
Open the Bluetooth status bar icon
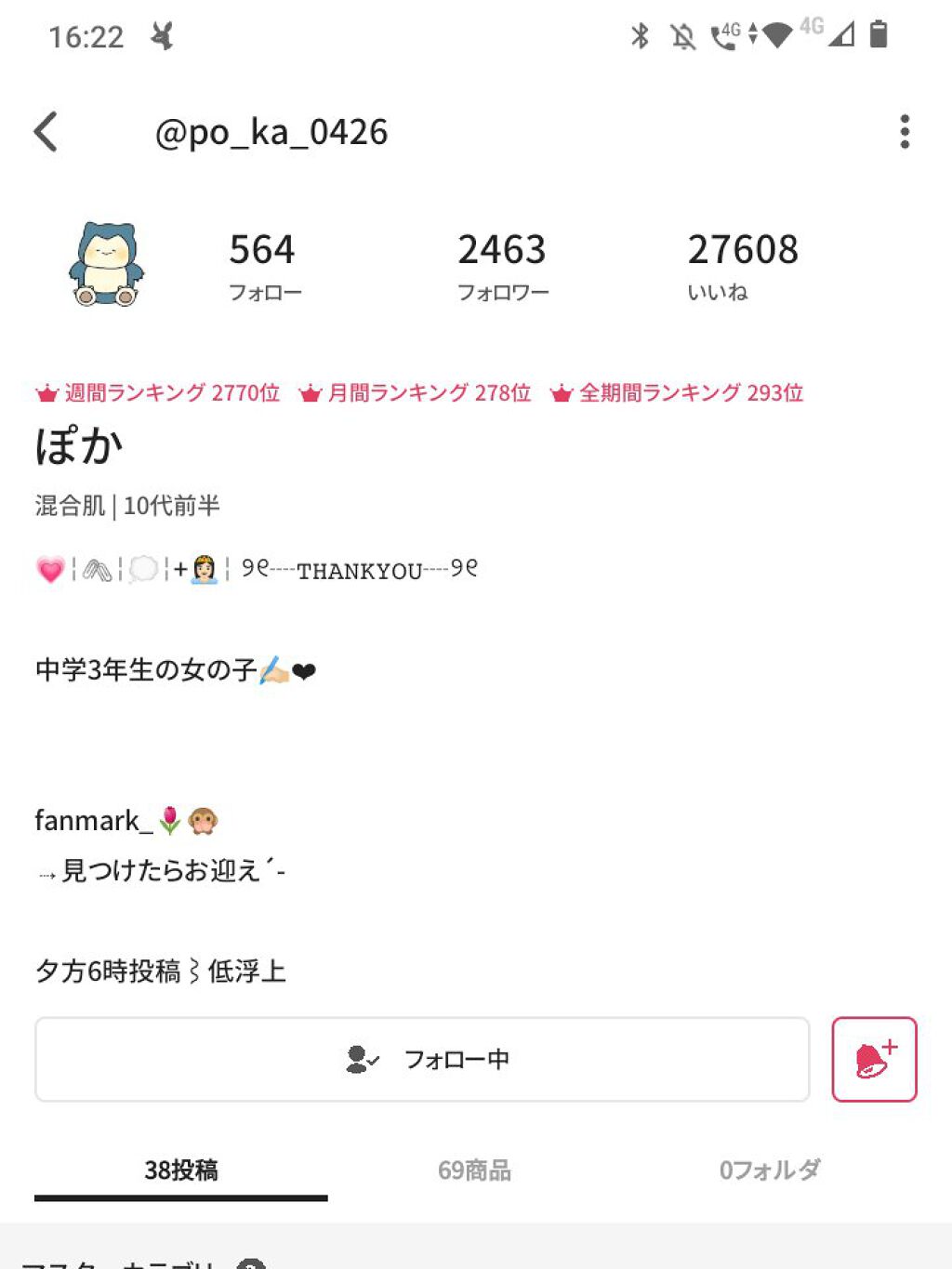[x=638, y=35]
